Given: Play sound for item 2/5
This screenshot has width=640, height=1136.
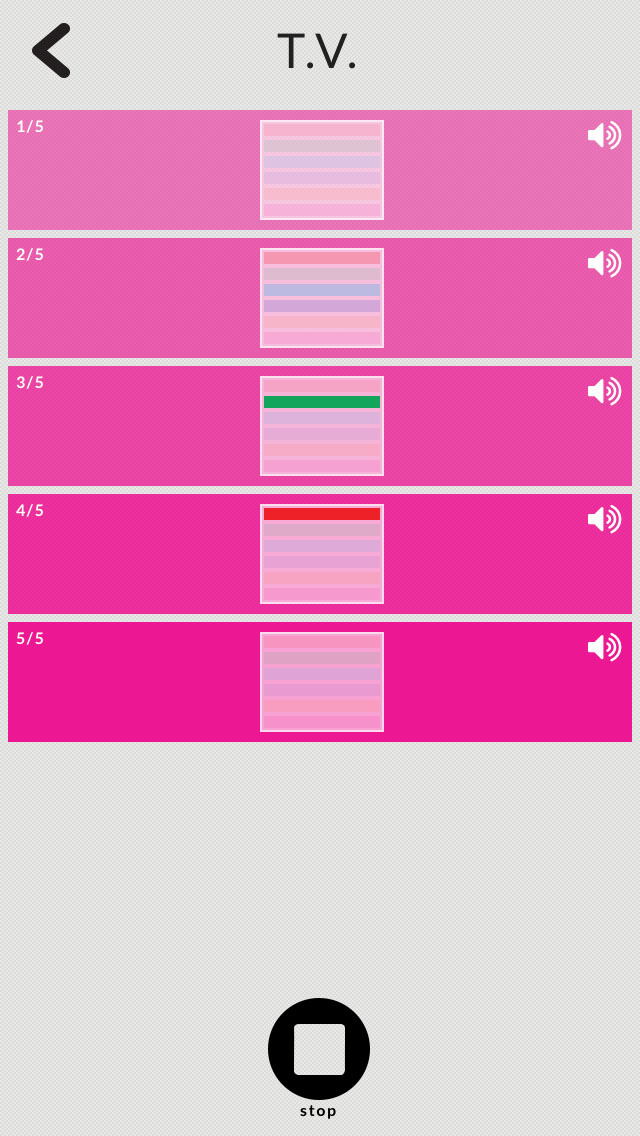Looking at the screenshot, I should [604, 263].
